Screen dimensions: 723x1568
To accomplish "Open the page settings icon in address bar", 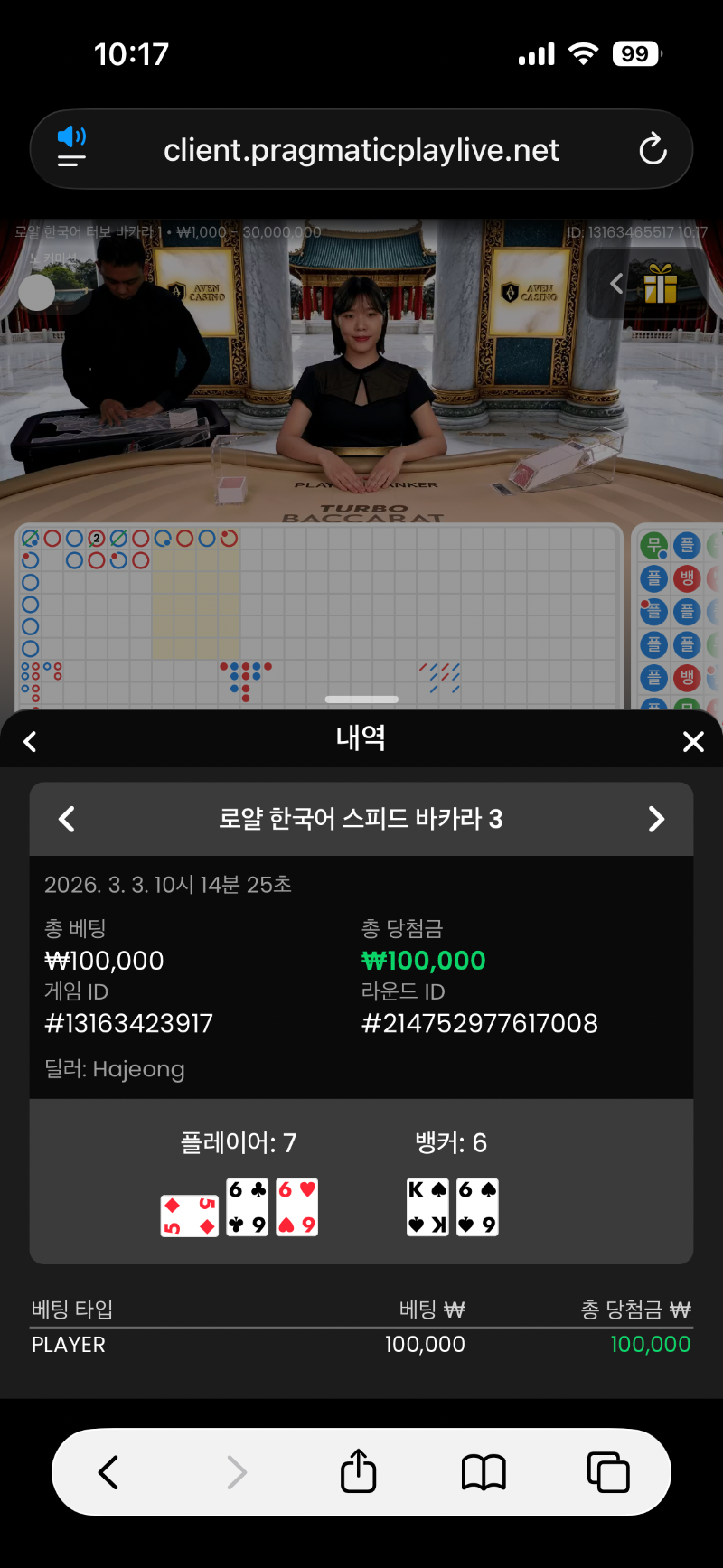I will coord(71,148).
